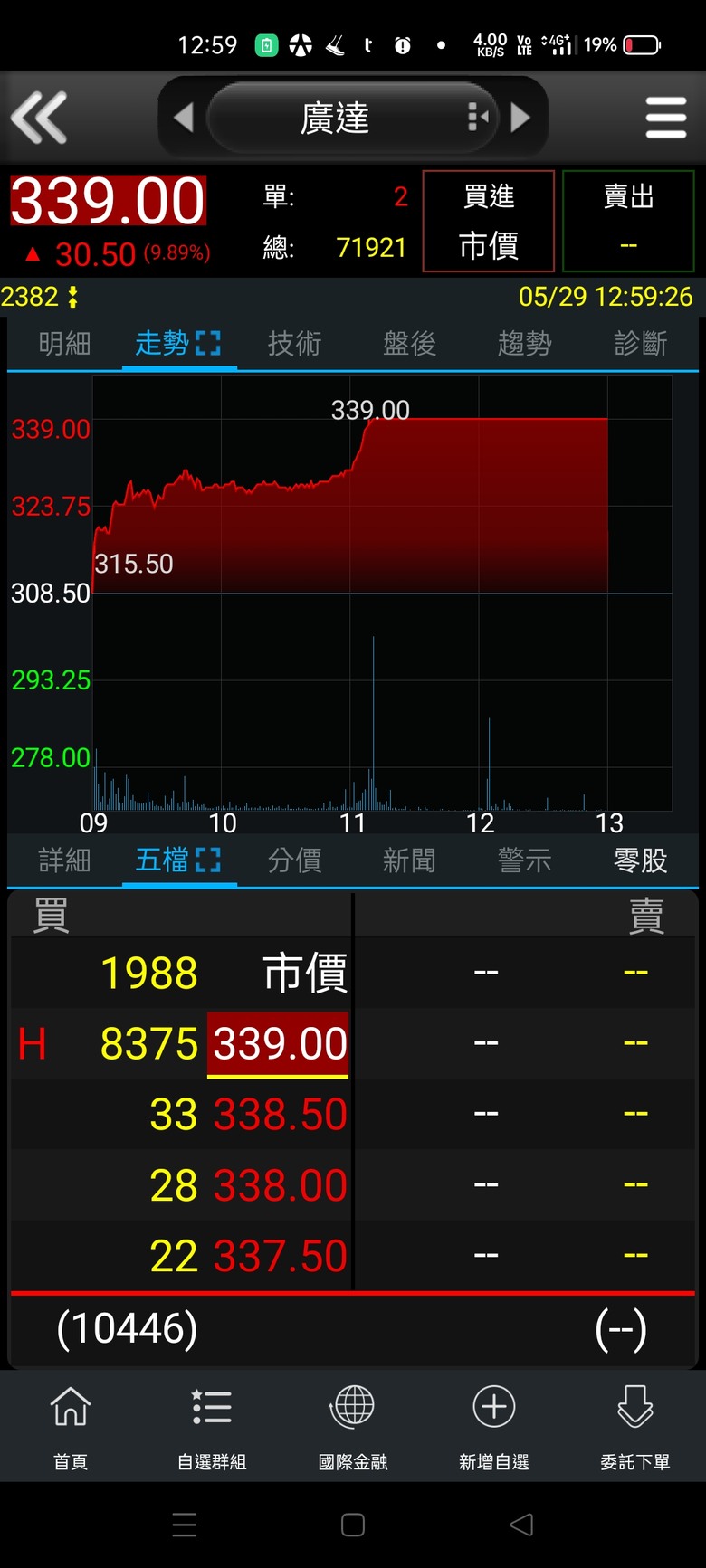
Task: Tap the 買進 市價 buy button
Action: pyautogui.click(x=489, y=221)
